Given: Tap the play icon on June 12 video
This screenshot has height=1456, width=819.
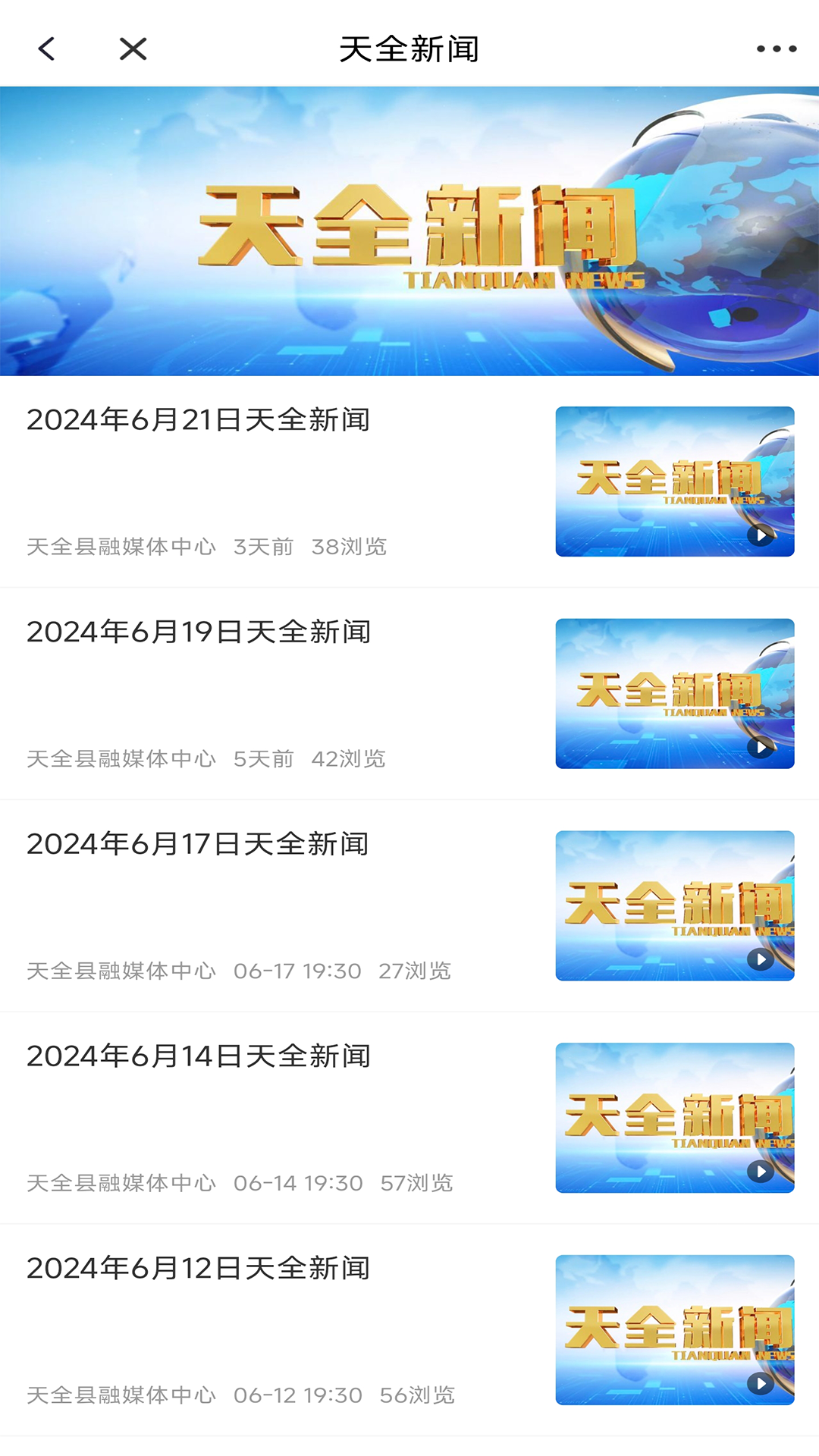Looking at the screenshot, I should 761,1384.
